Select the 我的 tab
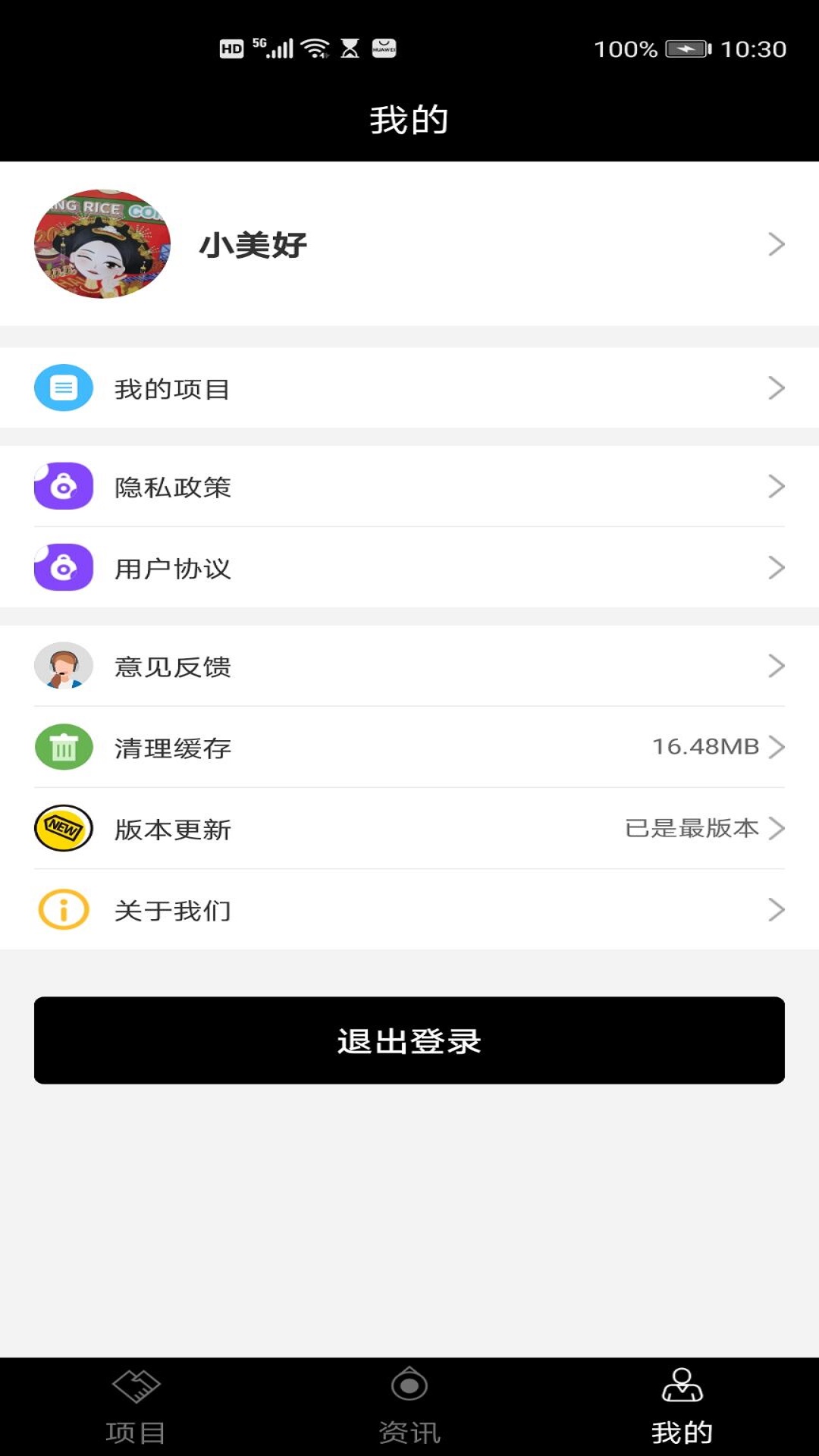The image size is (819, 1456). point(682,1407)
